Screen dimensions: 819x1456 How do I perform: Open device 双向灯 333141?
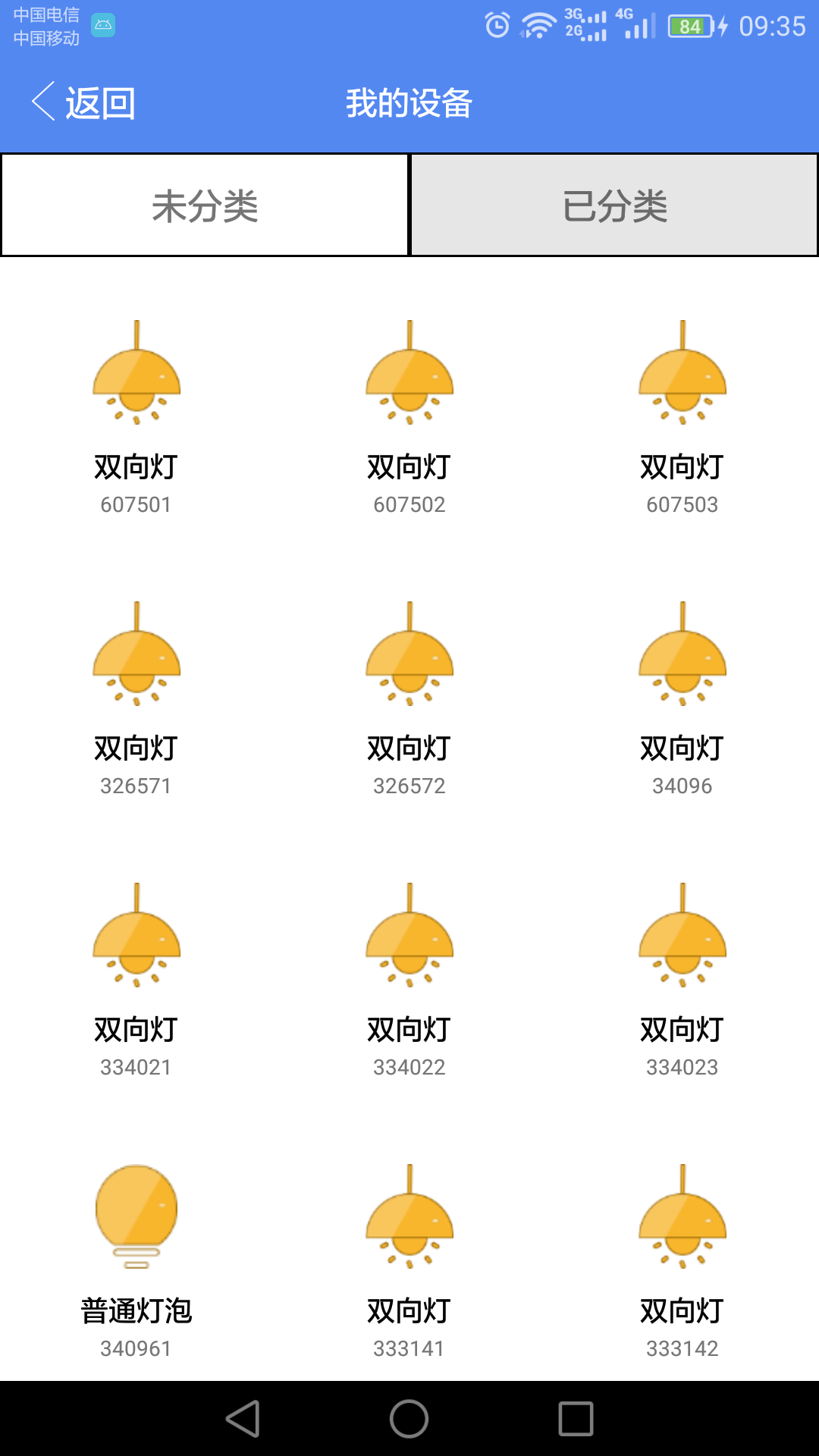click(409, 1259)
